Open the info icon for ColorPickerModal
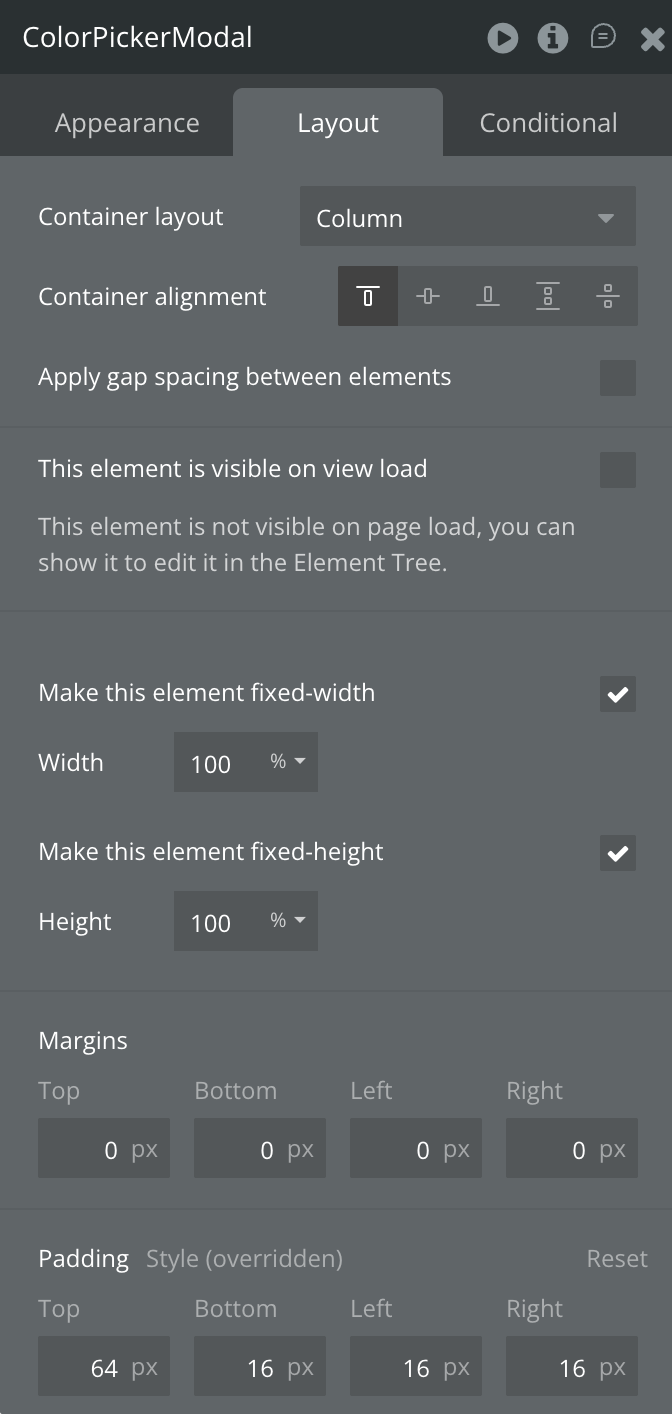This screenshot has width=672, height=1414. point(552,38)
